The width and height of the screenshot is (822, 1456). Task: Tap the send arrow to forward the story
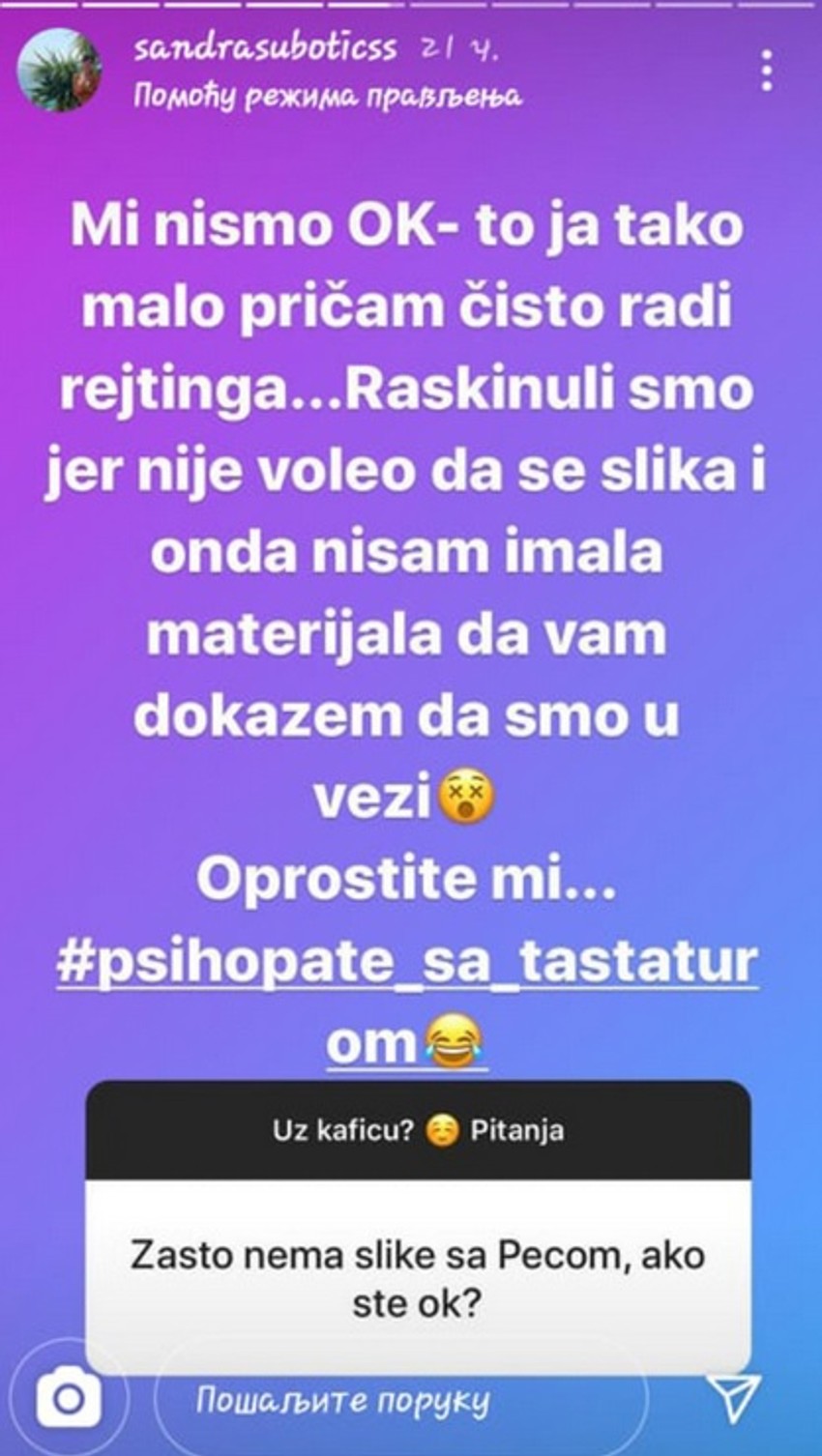coord(737,1397)
